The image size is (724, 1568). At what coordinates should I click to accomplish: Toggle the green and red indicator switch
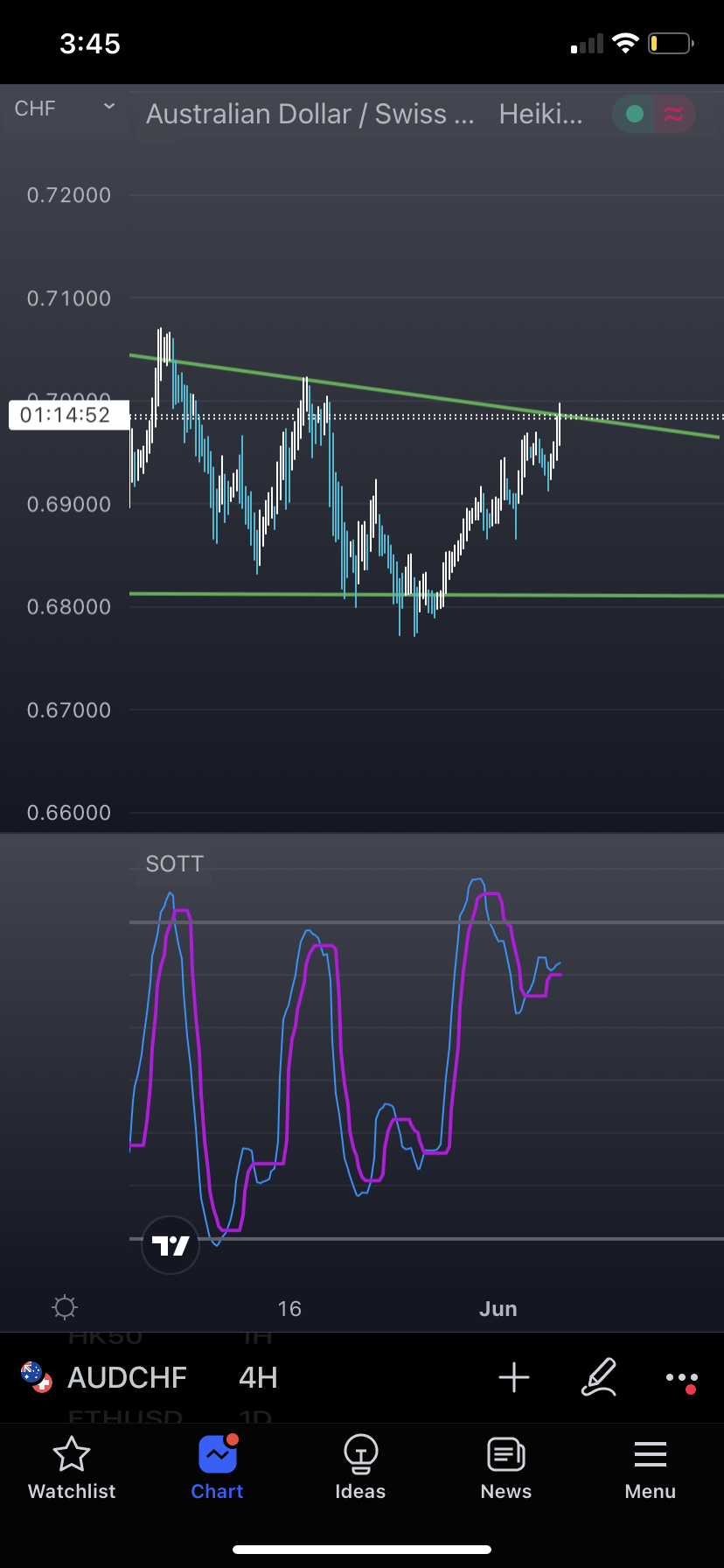click(653, 114)
